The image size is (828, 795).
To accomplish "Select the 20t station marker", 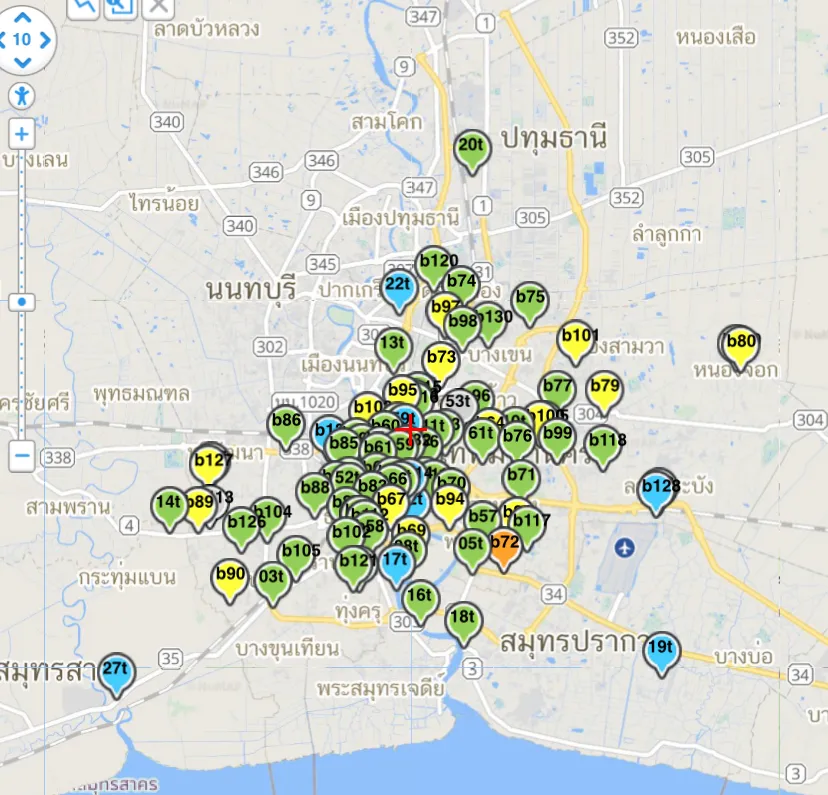I will pyautogui.click(x=472, y=152).
